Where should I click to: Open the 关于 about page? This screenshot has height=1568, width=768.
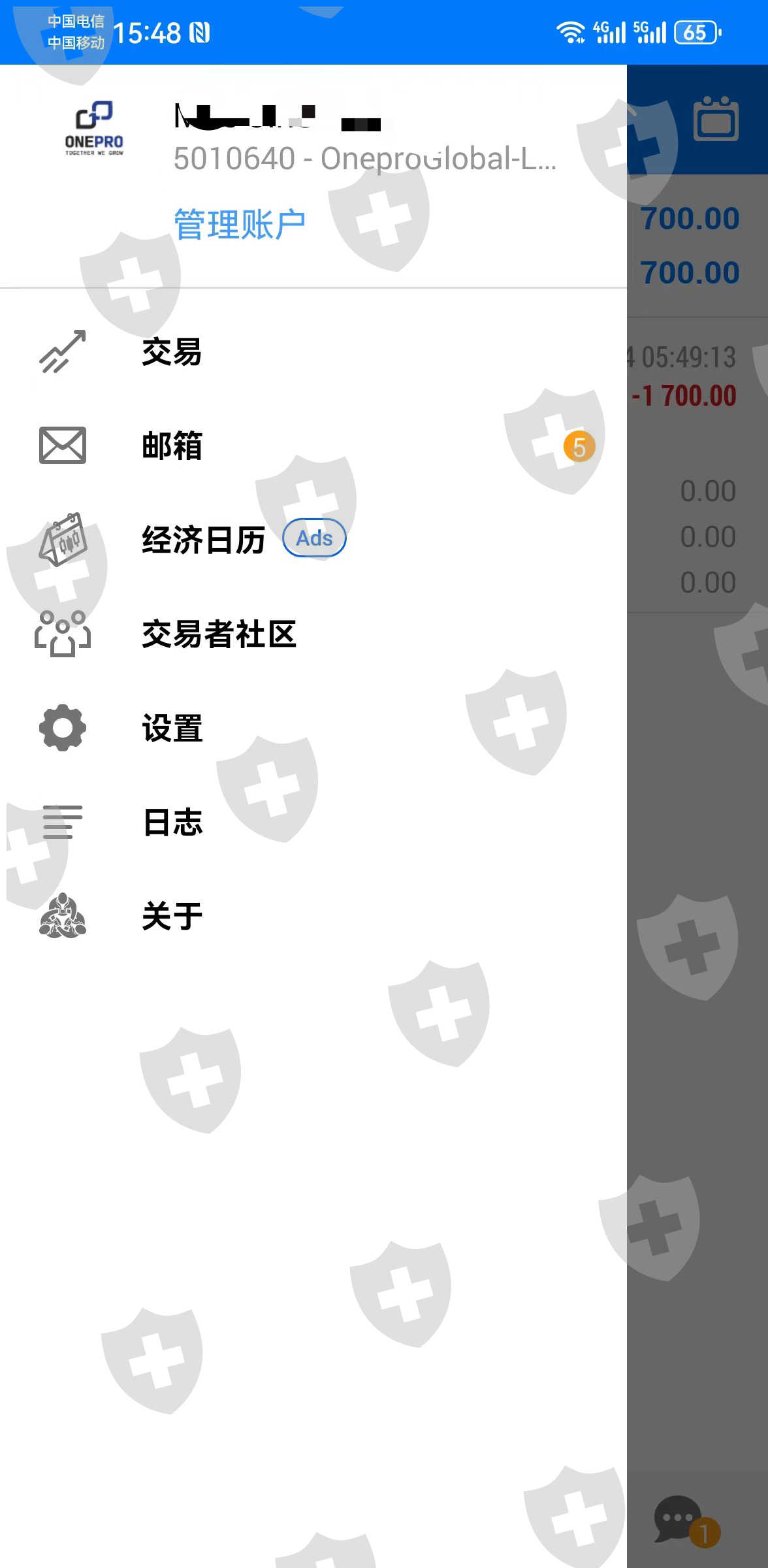coord(313,916)
